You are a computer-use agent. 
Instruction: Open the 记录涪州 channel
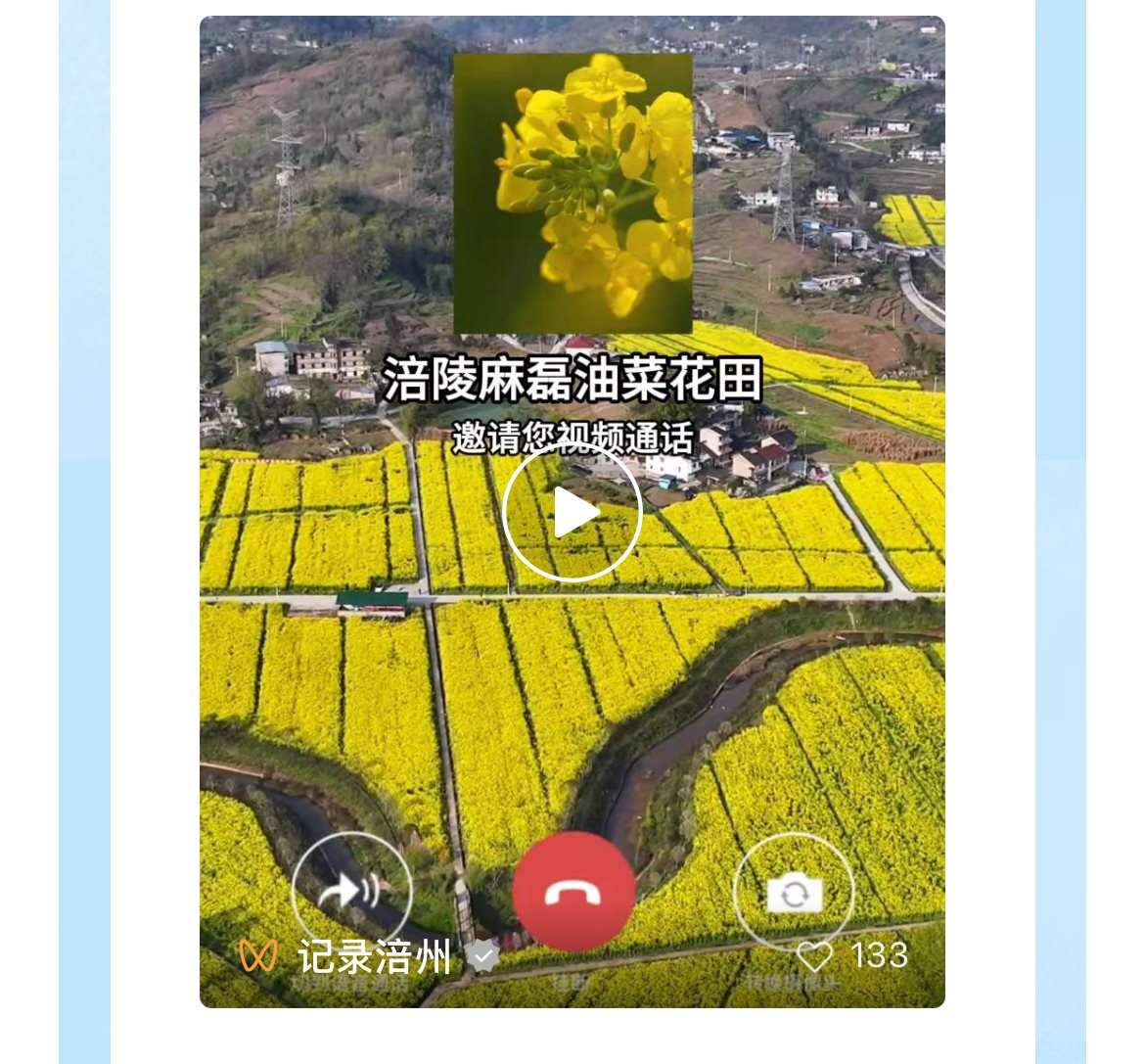[374, 956]
